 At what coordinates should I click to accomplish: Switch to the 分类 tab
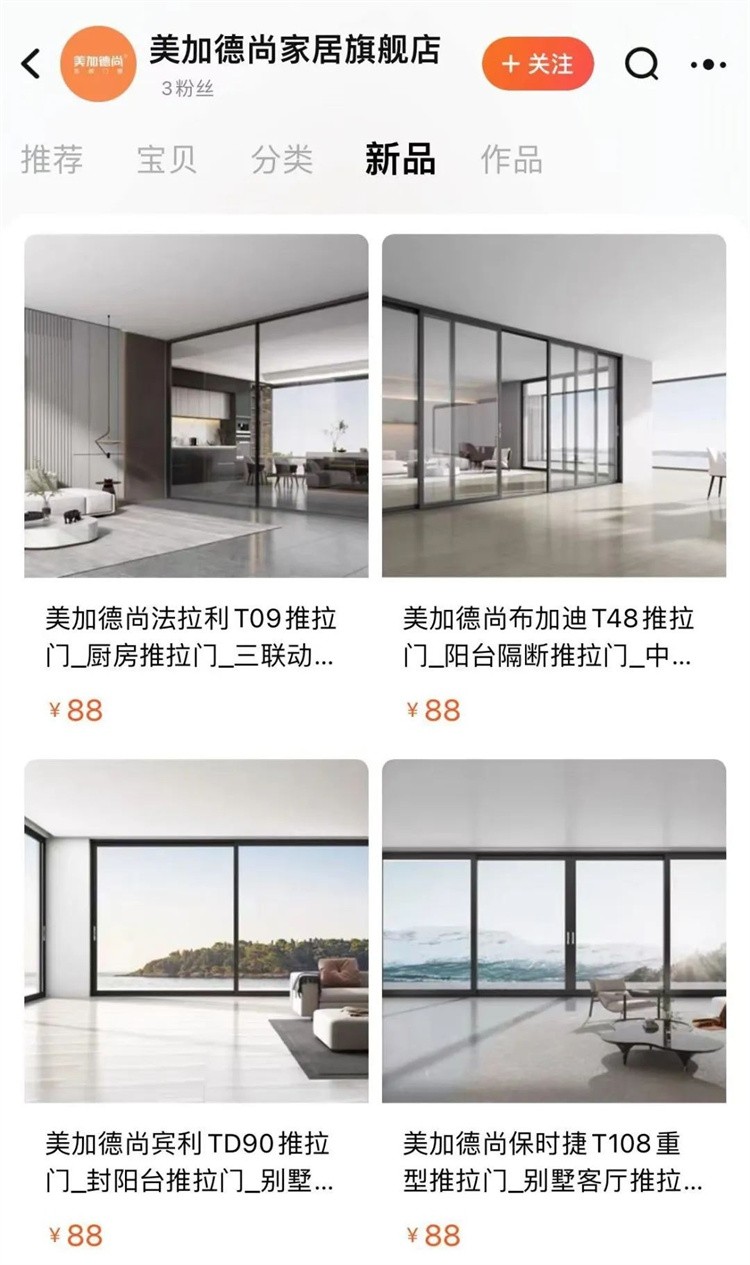click(282, 159)
